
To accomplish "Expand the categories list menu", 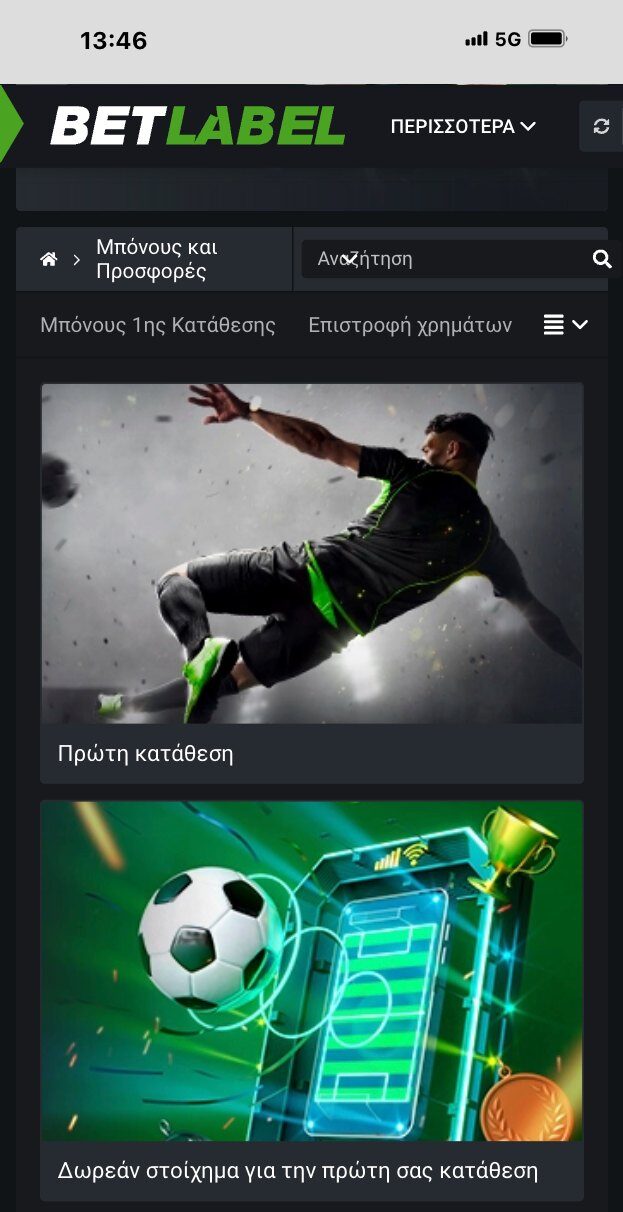I will (565, 325).
